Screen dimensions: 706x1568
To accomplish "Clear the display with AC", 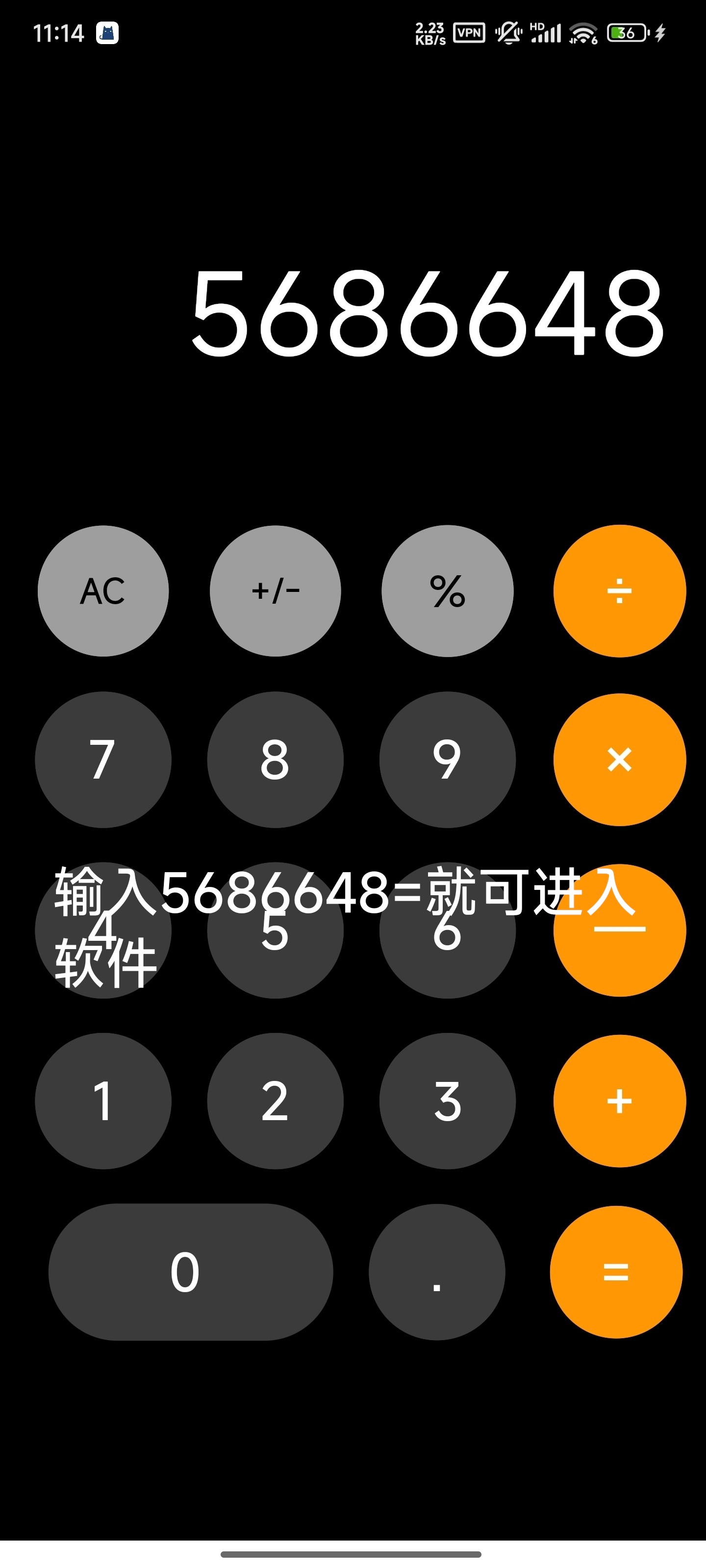I will [x=103, y=591].
